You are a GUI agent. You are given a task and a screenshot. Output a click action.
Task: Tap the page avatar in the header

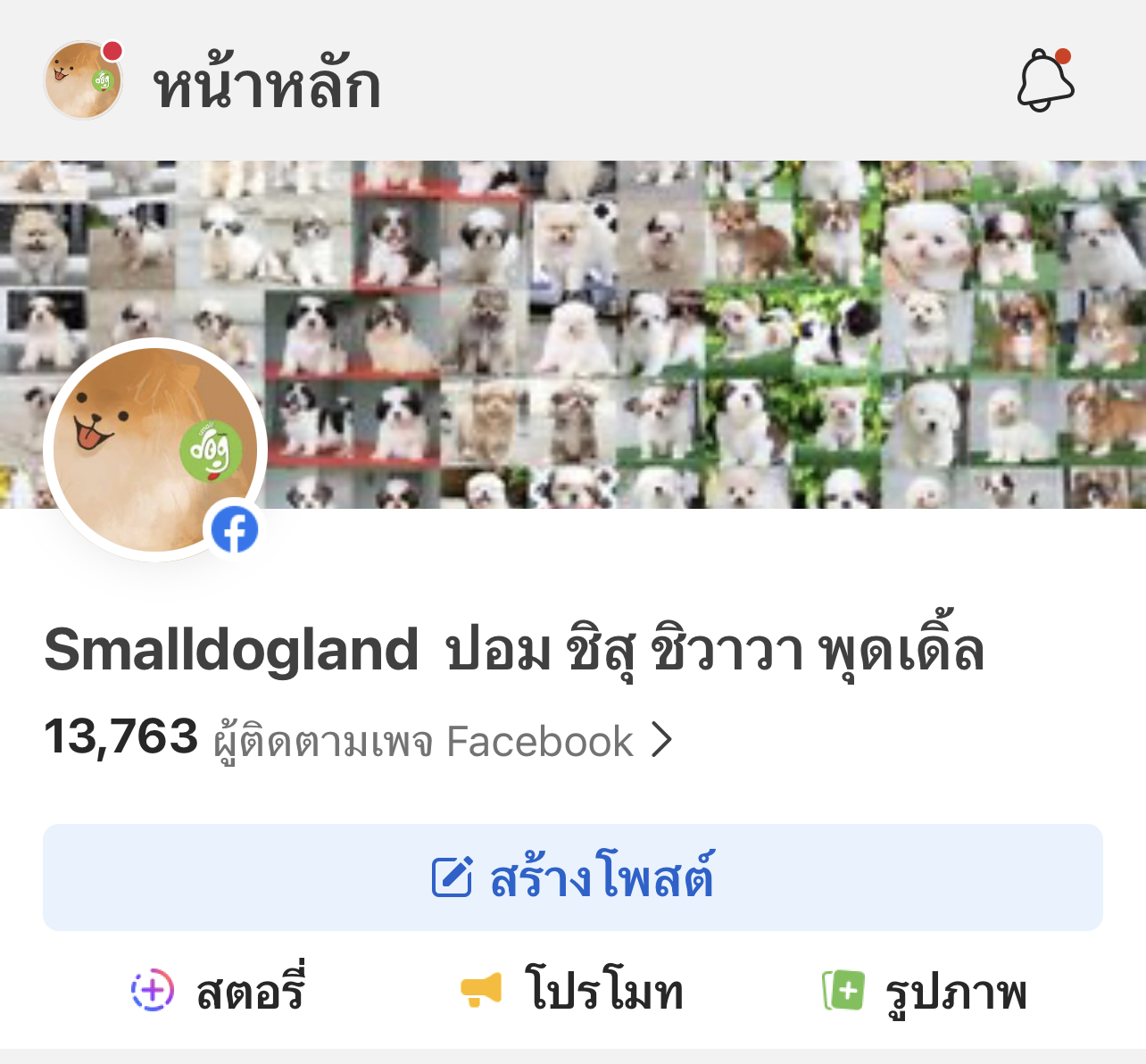[83, 81]
